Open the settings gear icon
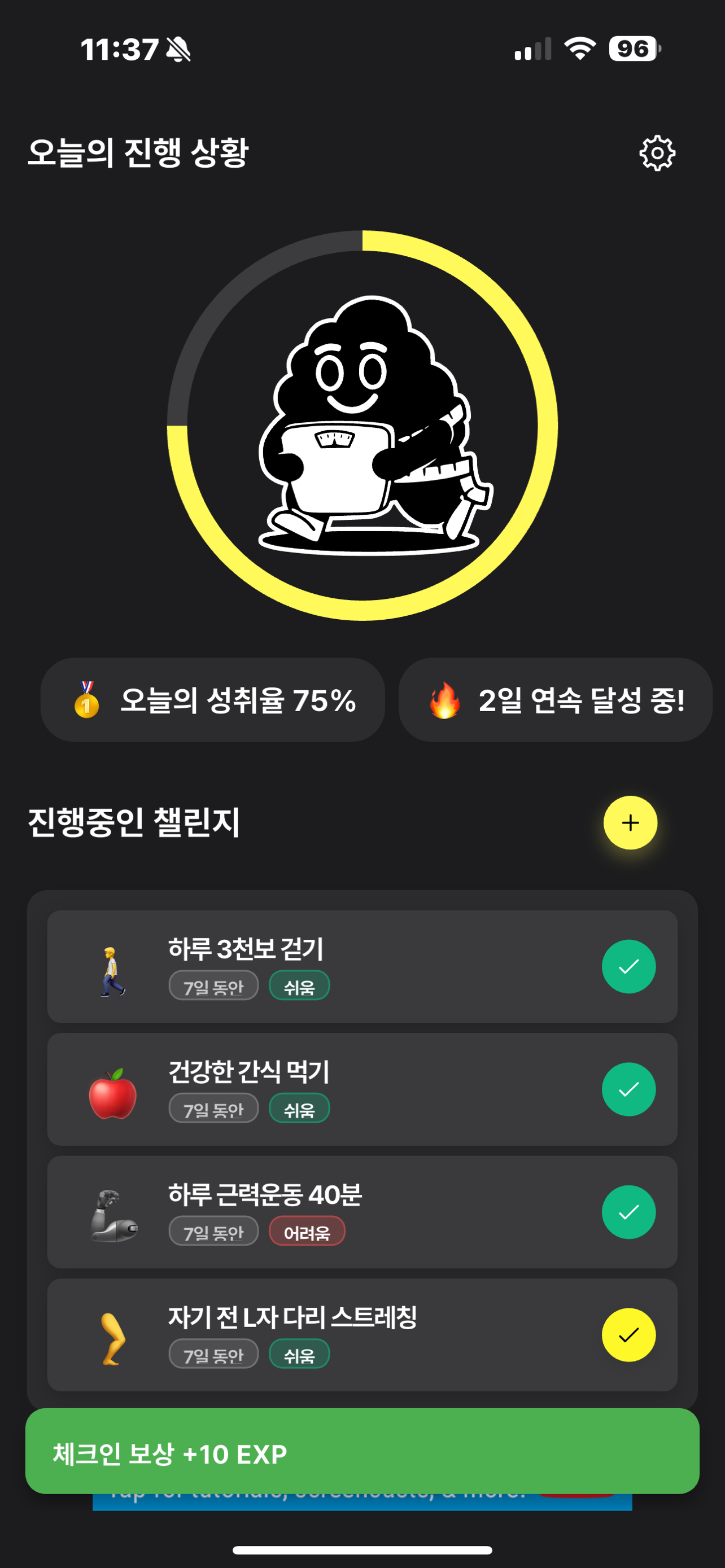The height and width of the screenshot is (1568, 725). click(x=657, y=153)
